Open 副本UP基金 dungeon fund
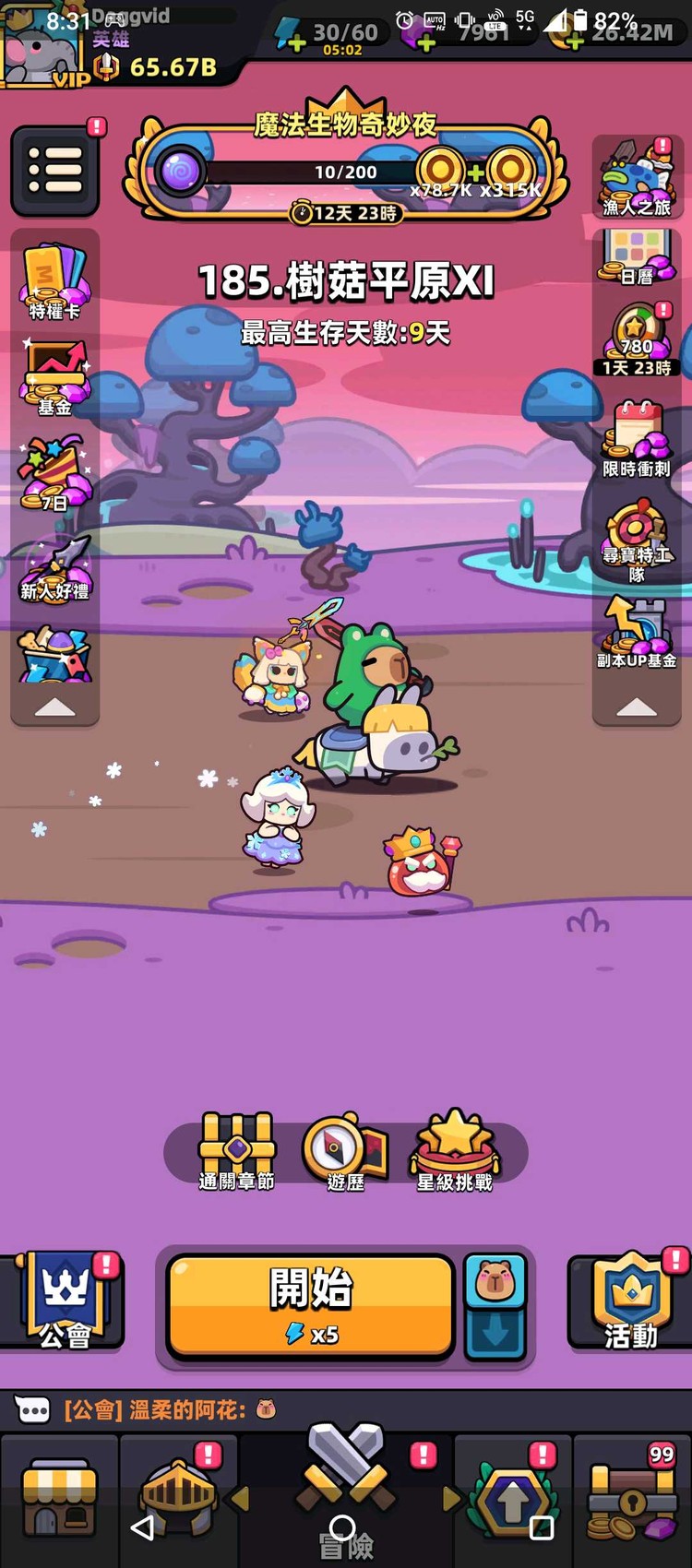Screen dimensions: 692x1568 coord(637,632)
